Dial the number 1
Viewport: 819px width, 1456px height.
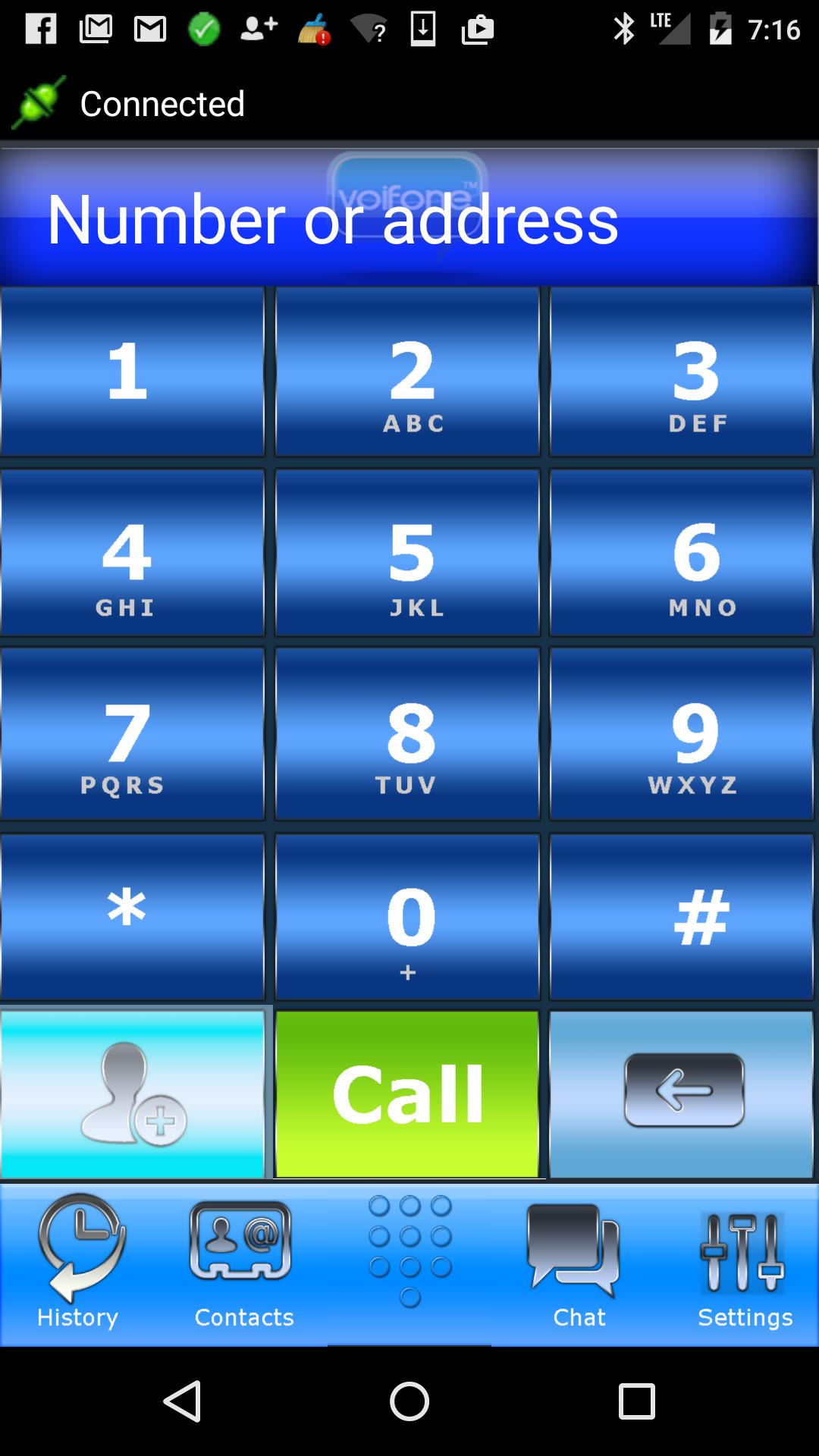[133, 372]
